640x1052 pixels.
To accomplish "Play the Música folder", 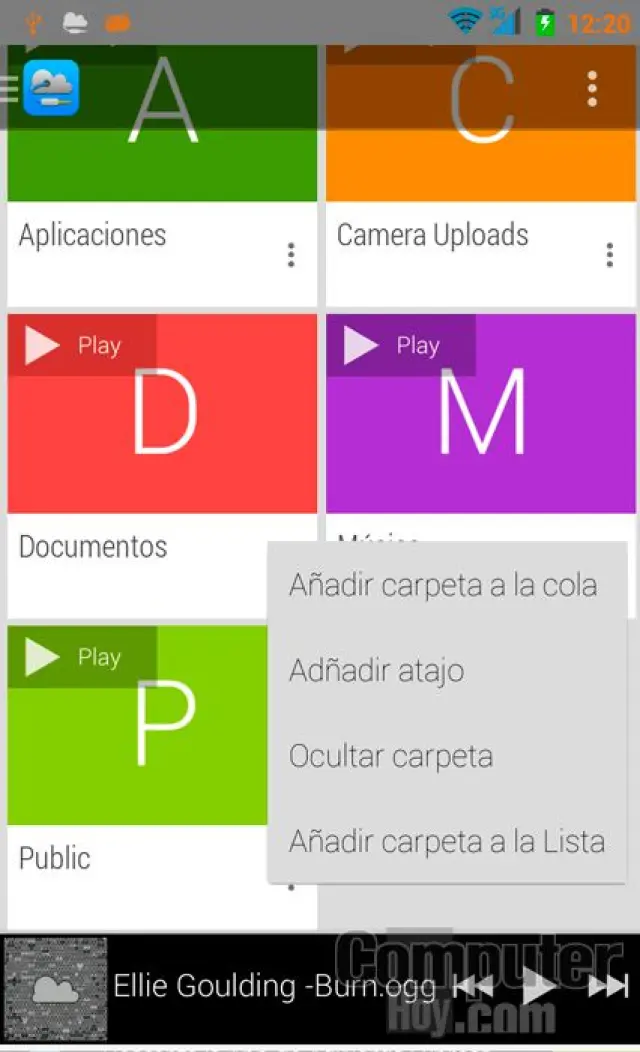I will [x=399, y=346].
